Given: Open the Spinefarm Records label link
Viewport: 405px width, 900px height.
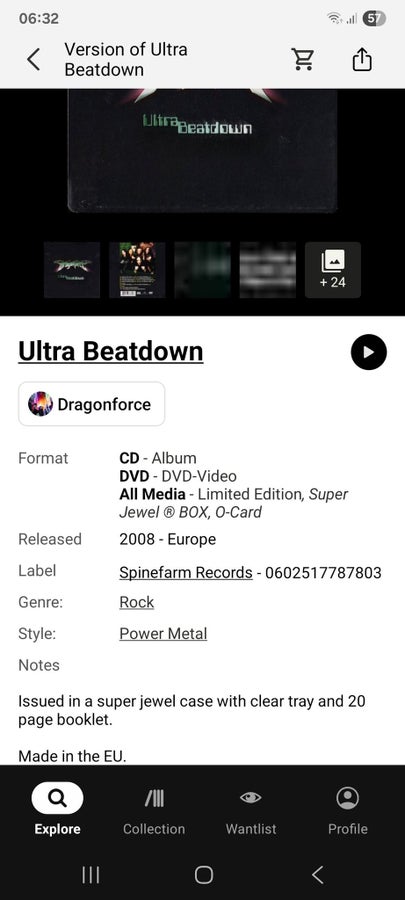Looking at the screenshot, I should pos(186,572).
